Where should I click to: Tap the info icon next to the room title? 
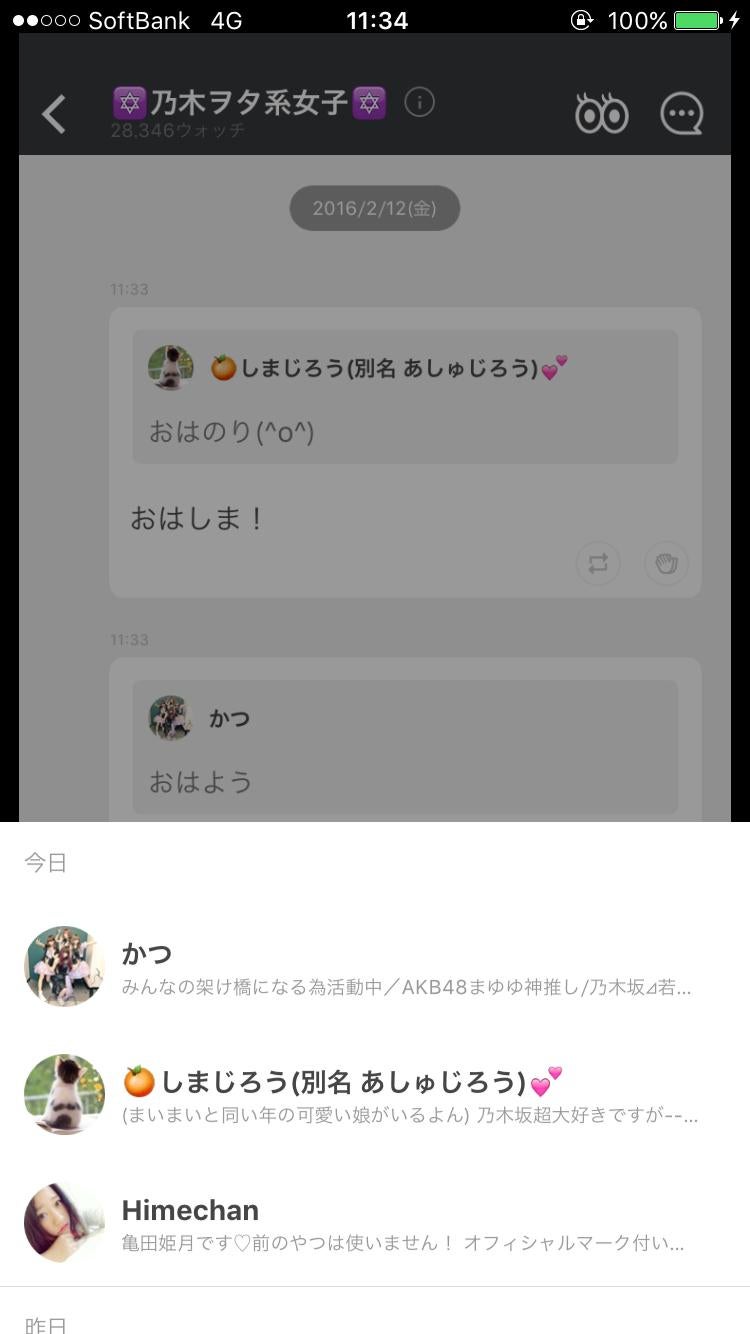point(420,102)
